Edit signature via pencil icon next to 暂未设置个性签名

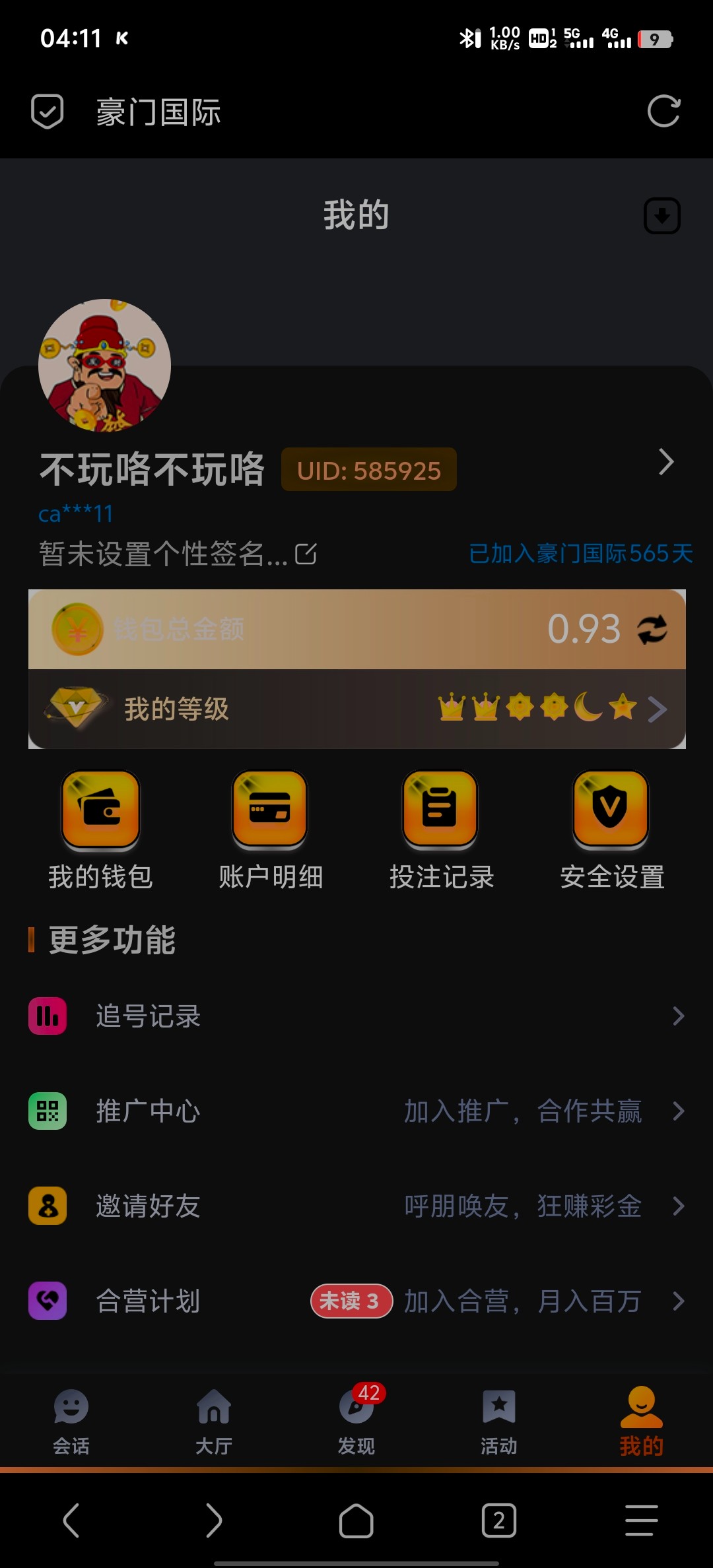(x=307, y=555)
